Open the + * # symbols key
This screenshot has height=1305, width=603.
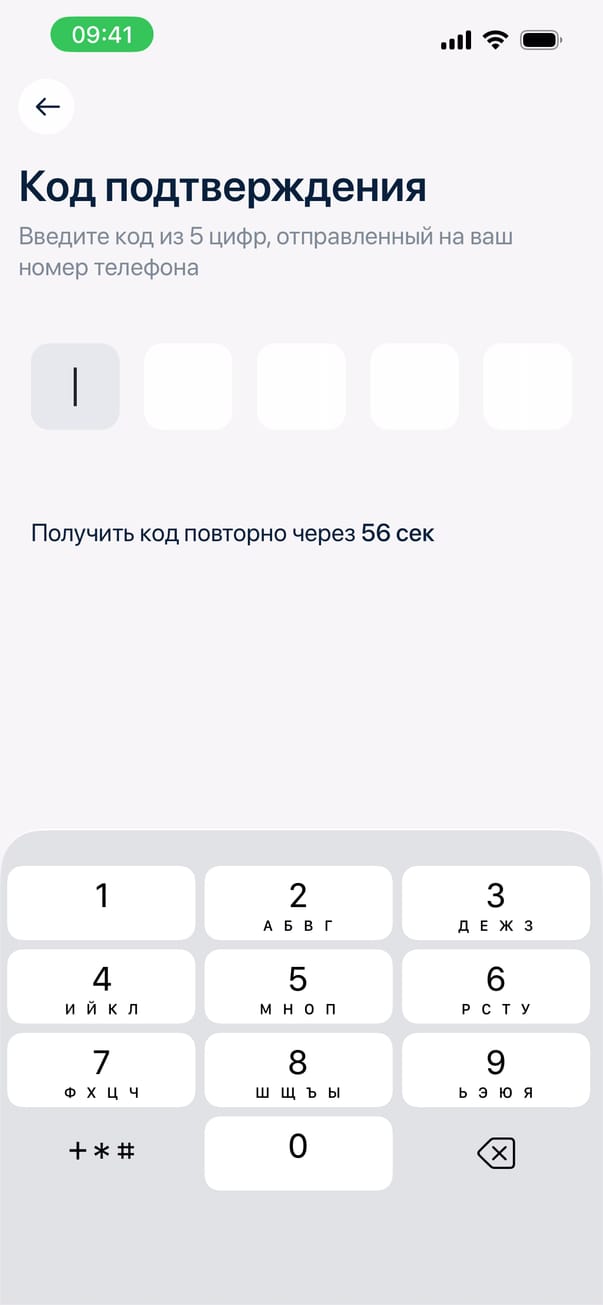(101, 1151)
